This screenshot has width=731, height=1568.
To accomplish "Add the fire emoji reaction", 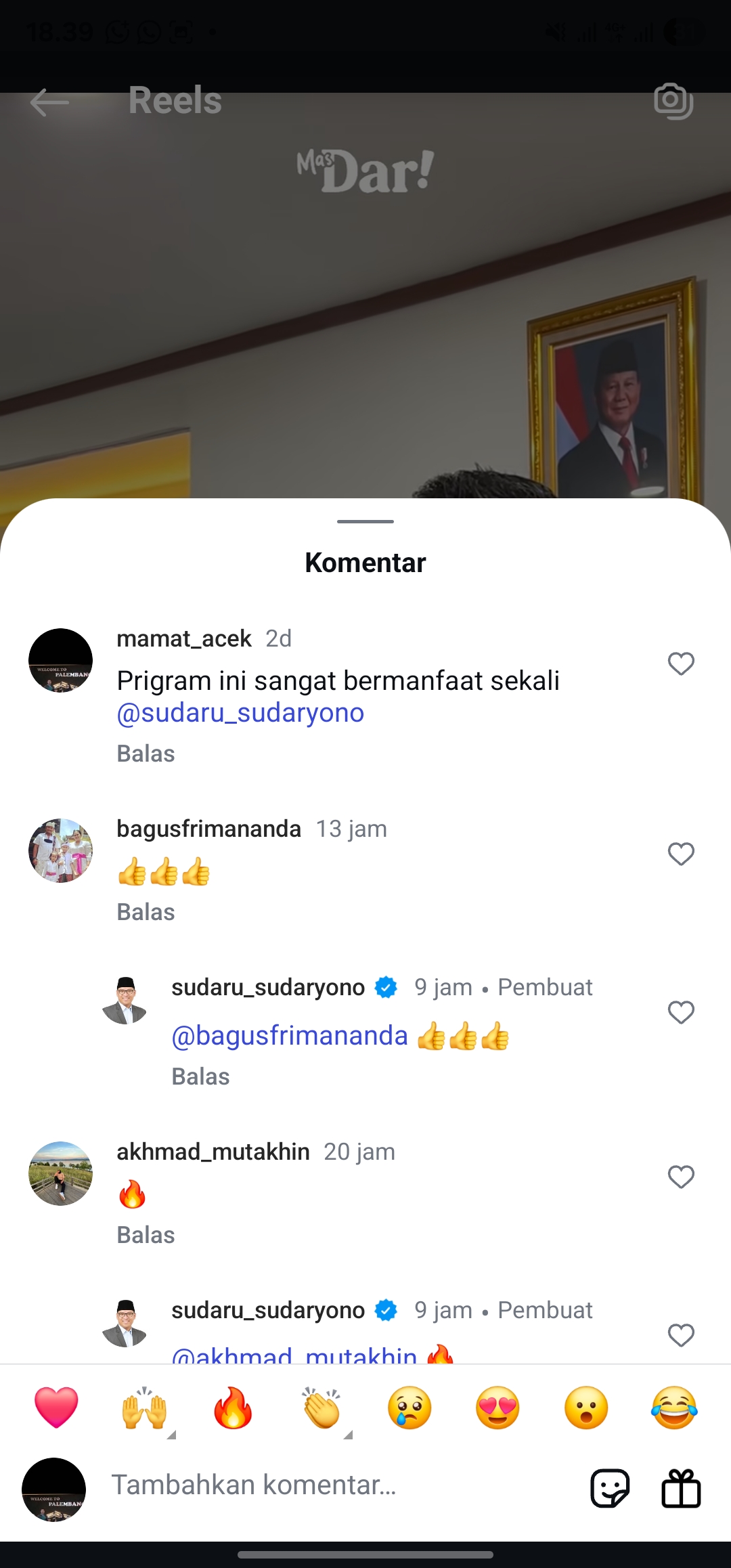I will pos(233,1408).
